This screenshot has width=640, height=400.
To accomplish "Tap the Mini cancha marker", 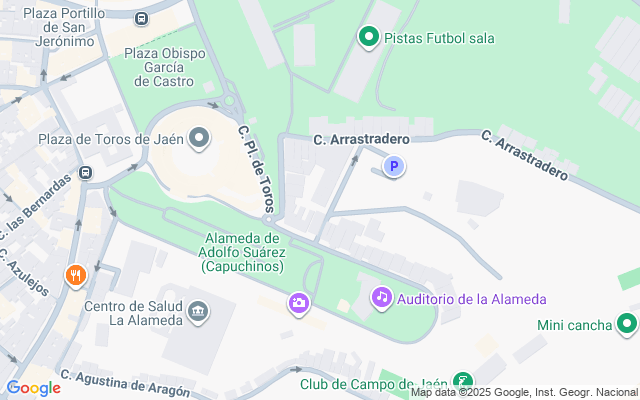I will (x=626, y=323).
